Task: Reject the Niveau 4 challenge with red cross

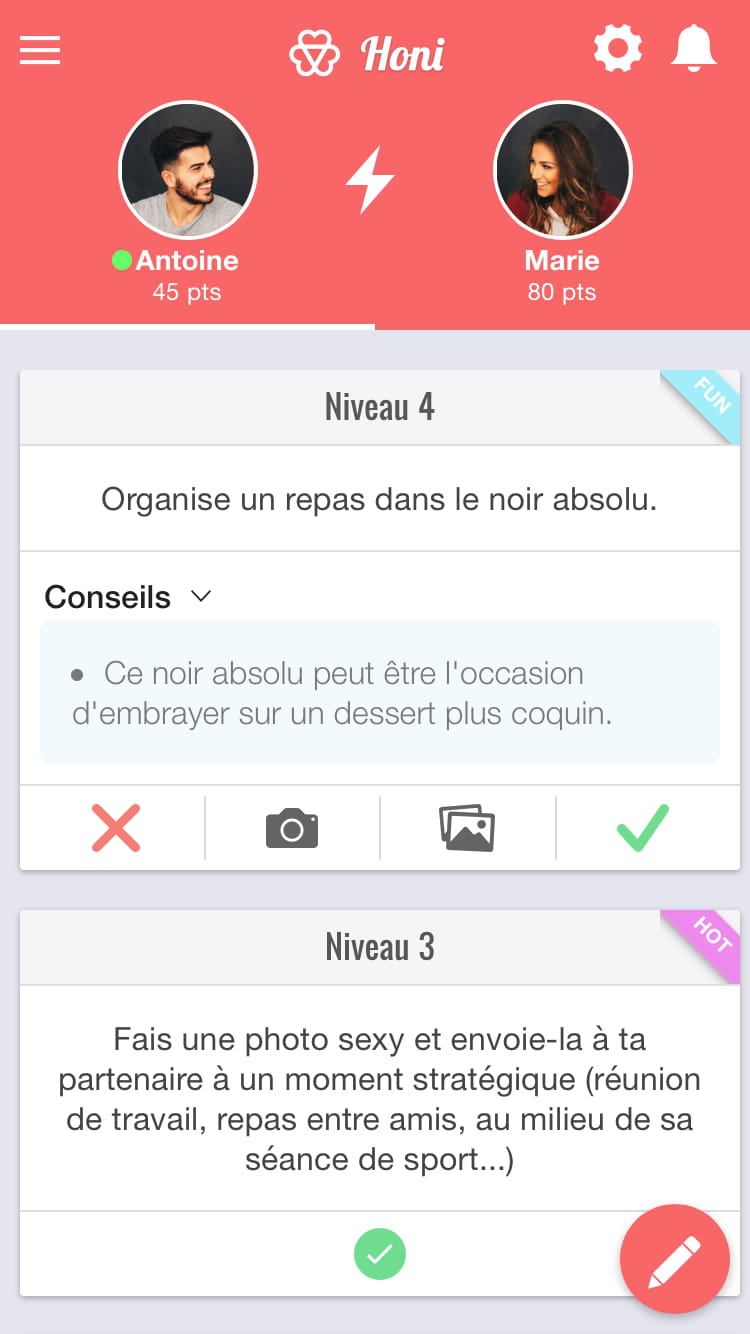Action: point(116,828)
